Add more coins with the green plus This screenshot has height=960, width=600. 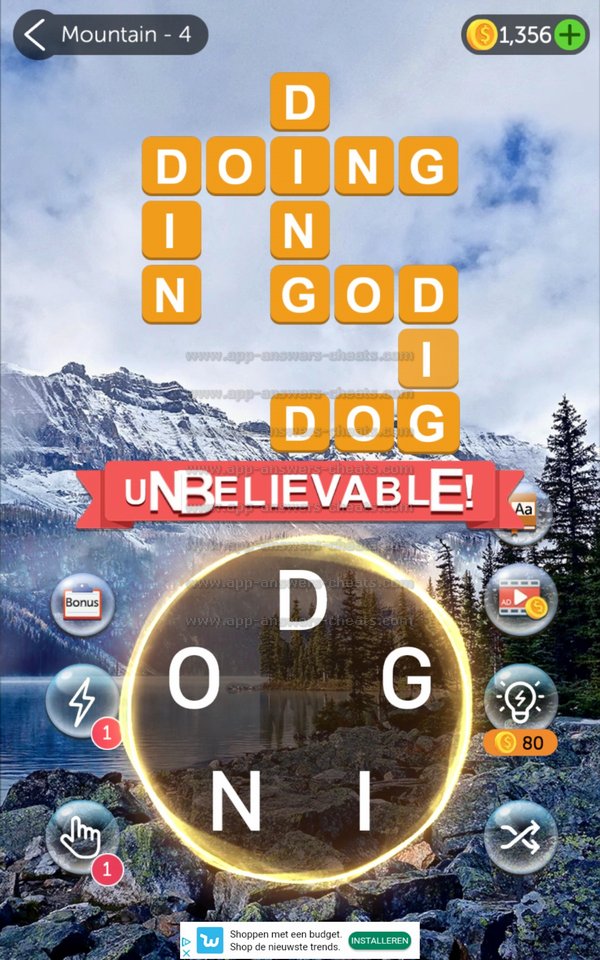pyautogui.click(x=571, y=35)
